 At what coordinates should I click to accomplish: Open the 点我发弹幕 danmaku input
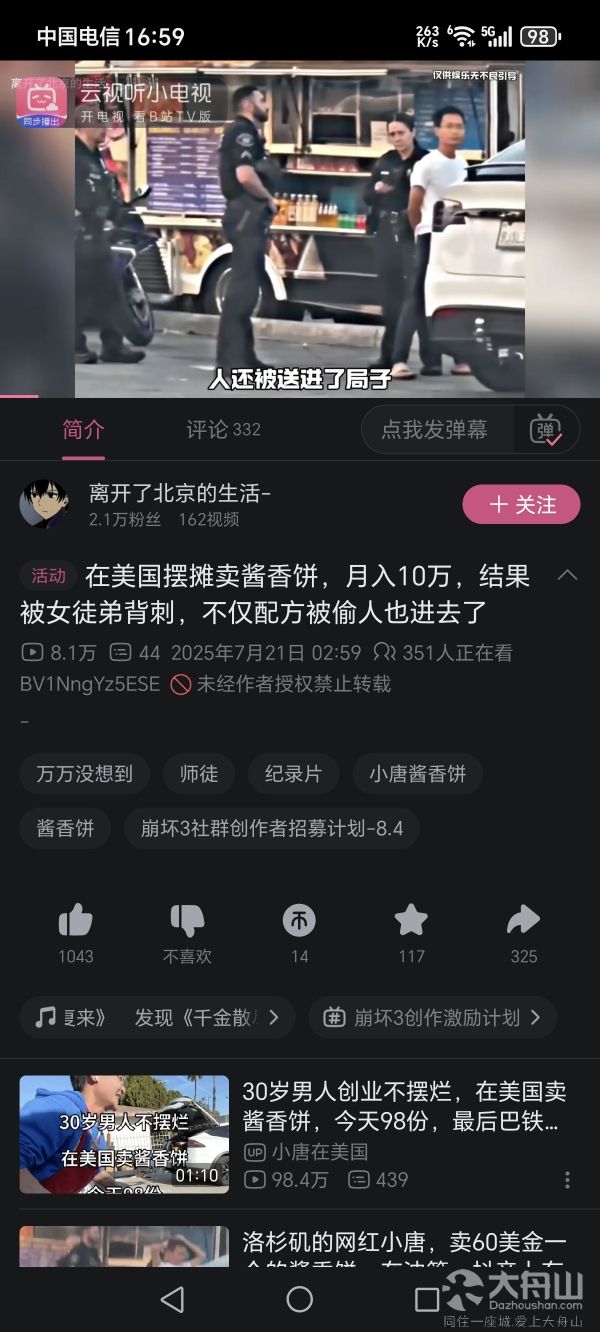click(x=435, y=430)
